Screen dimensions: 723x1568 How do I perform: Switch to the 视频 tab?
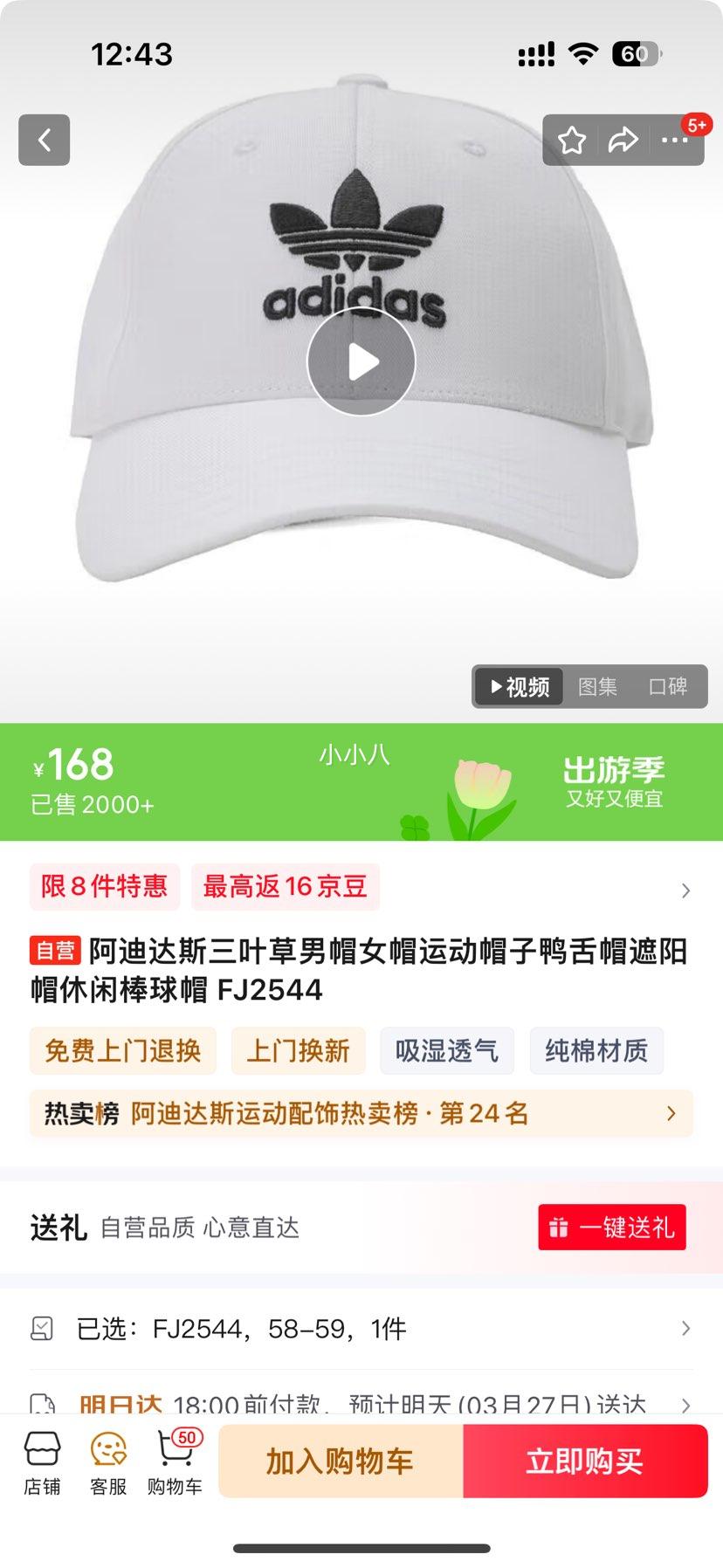520,687
